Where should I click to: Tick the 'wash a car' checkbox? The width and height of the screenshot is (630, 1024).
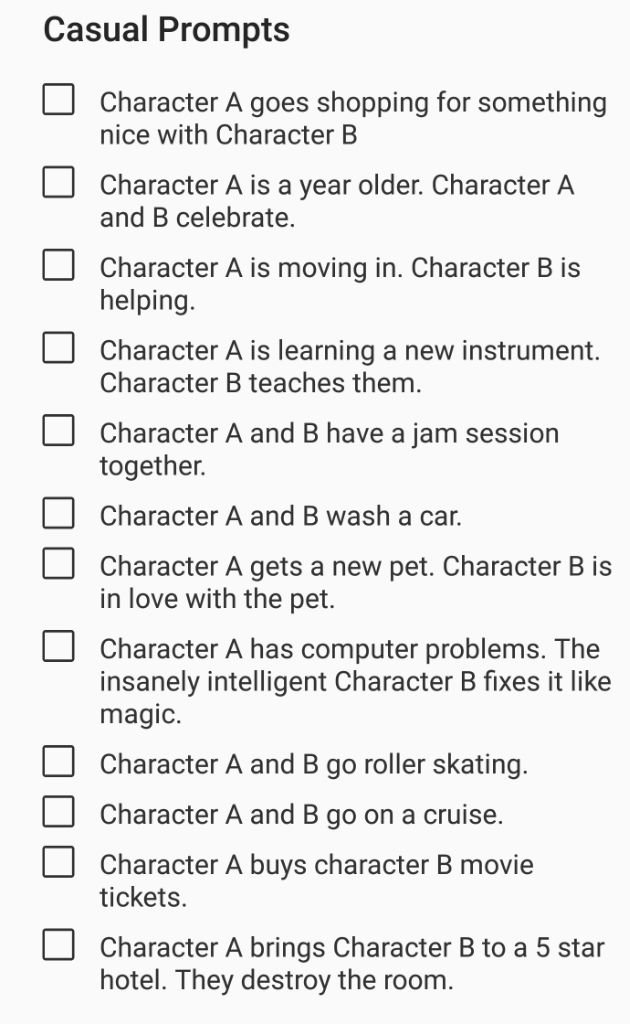pyautogui.click(x=58, y=514)
